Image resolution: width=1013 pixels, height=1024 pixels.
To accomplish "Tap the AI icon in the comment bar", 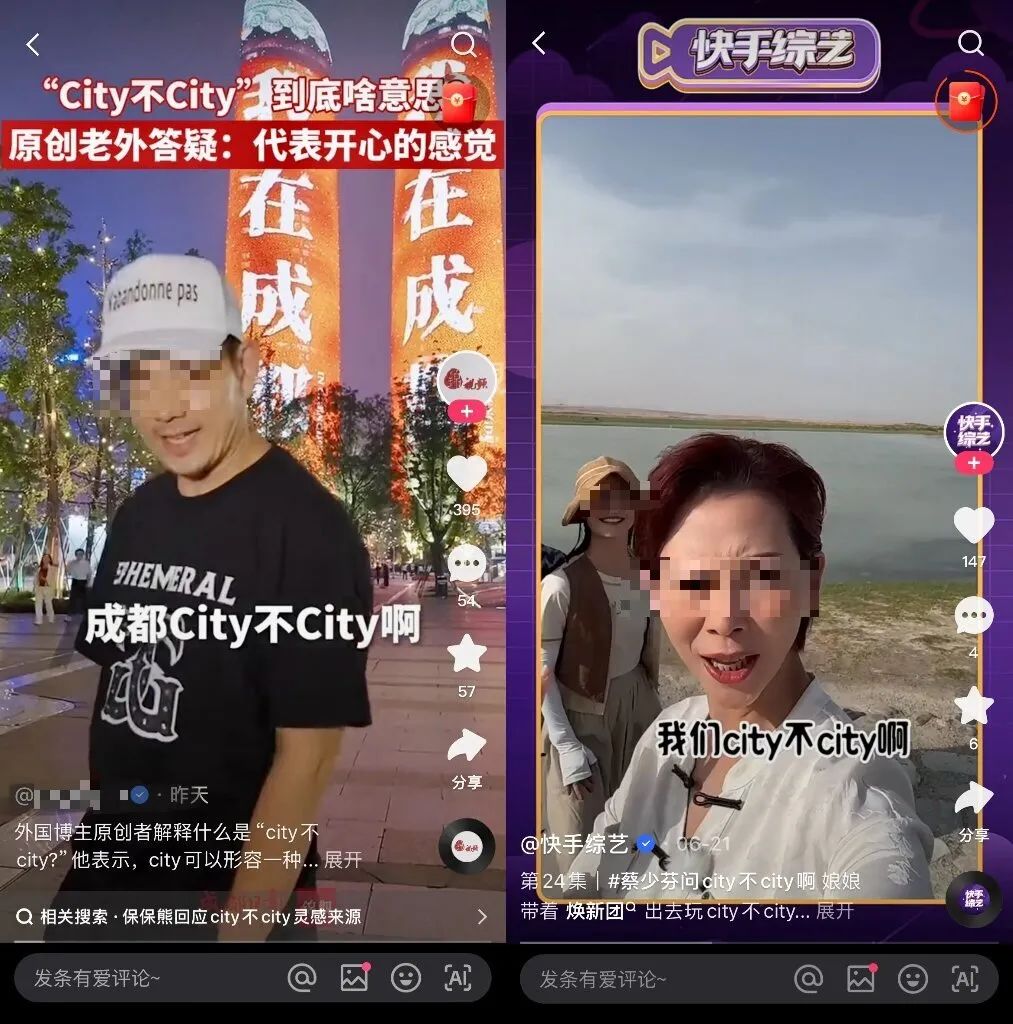I will (459, 978).
